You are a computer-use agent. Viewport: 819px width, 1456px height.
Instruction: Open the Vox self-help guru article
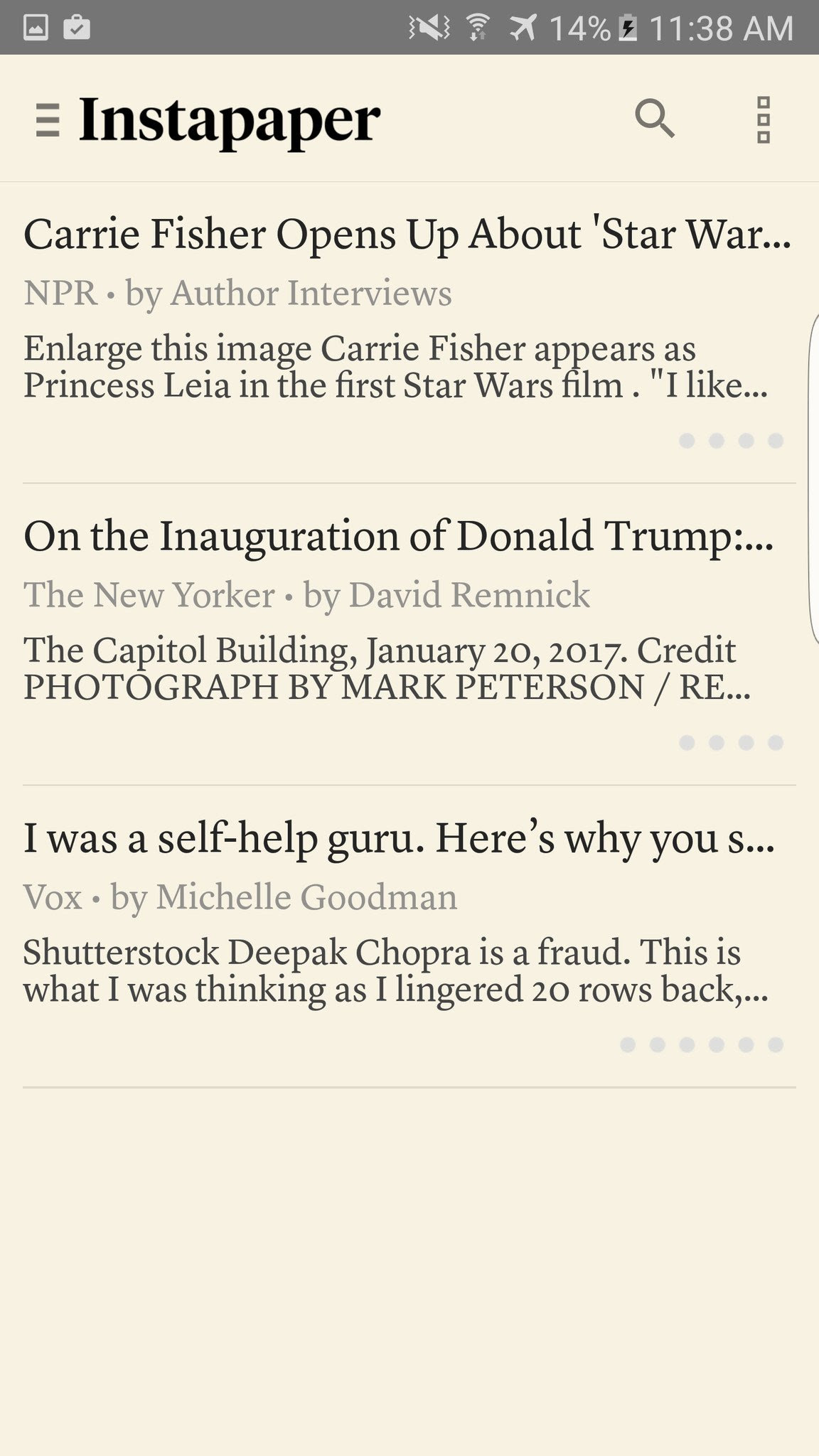(x=398, y=837)
